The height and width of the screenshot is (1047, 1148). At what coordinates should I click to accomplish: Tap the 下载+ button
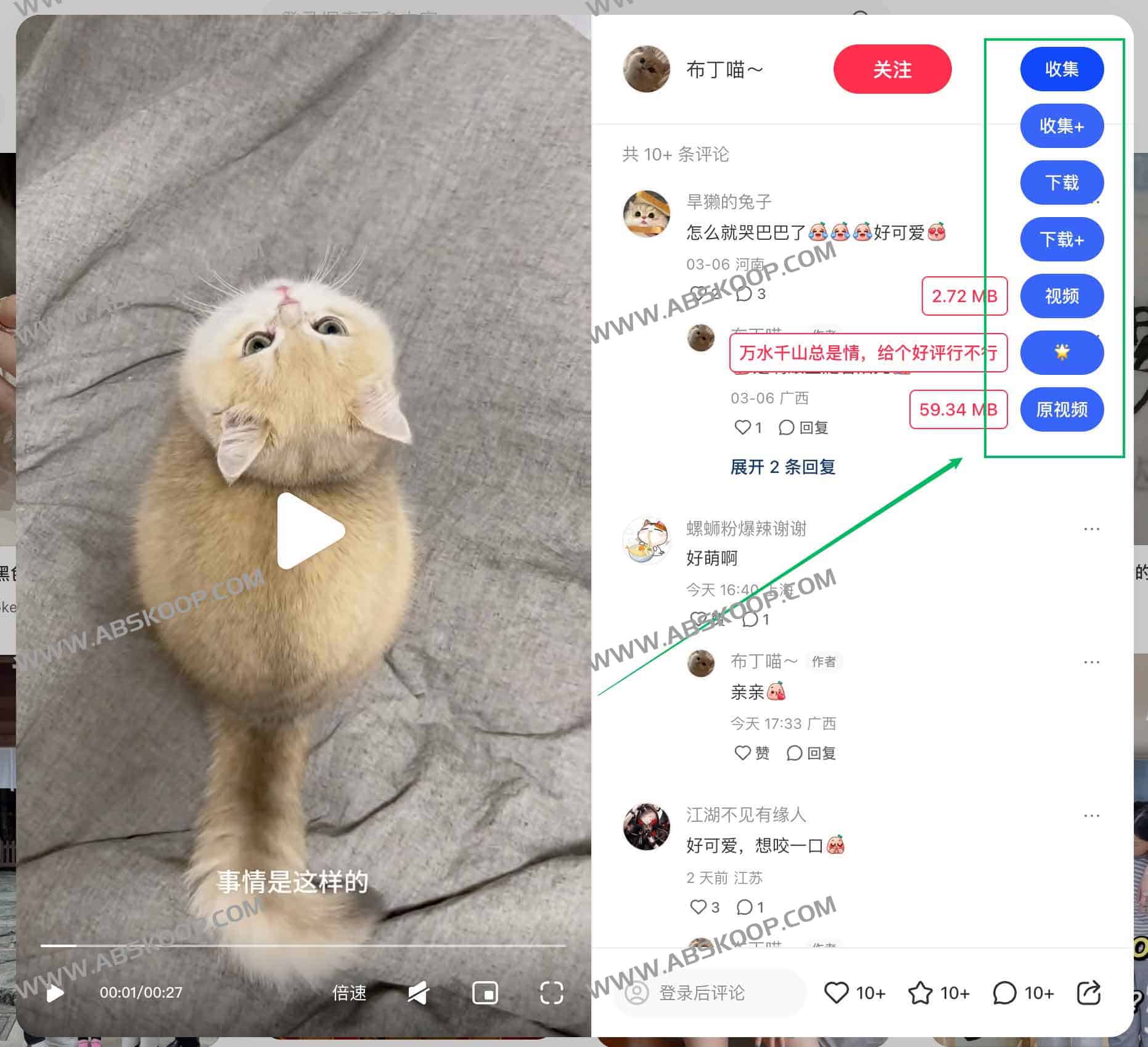(x=1061, y=239)
